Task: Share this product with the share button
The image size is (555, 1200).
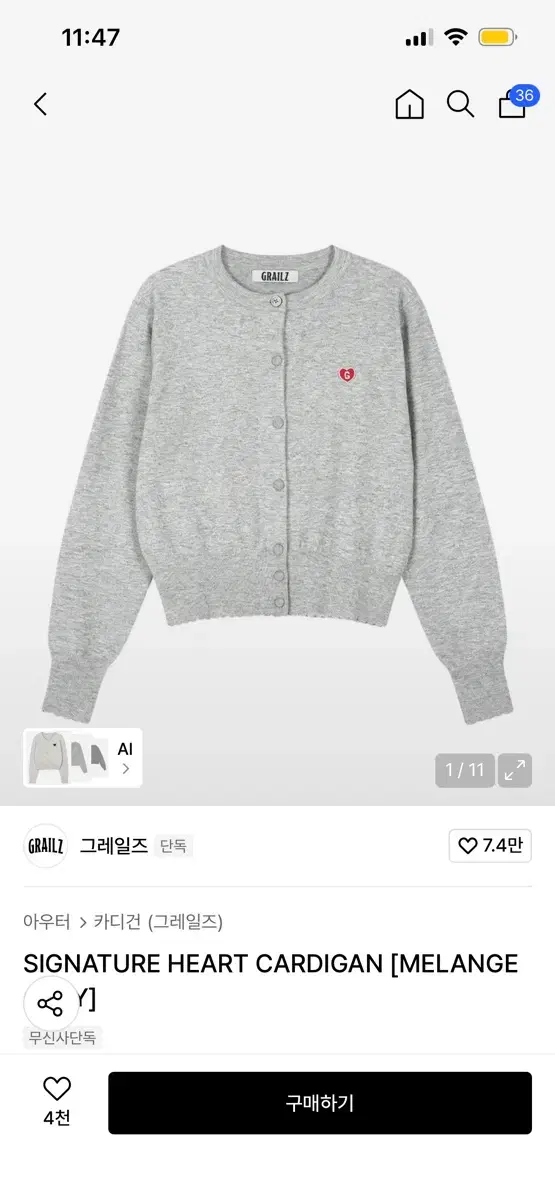Action: point(51,1003)
